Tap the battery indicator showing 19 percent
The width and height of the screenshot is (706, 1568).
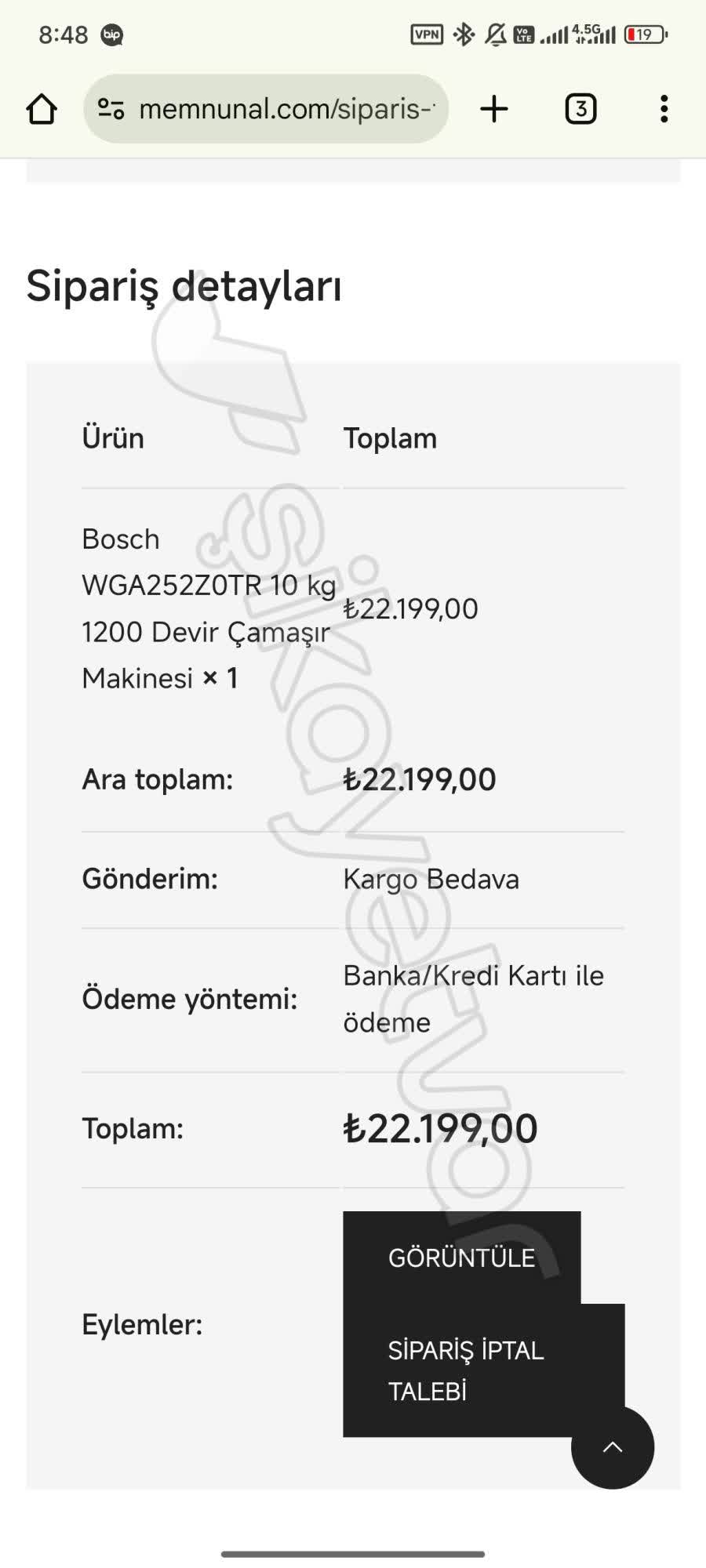[645, 34]
